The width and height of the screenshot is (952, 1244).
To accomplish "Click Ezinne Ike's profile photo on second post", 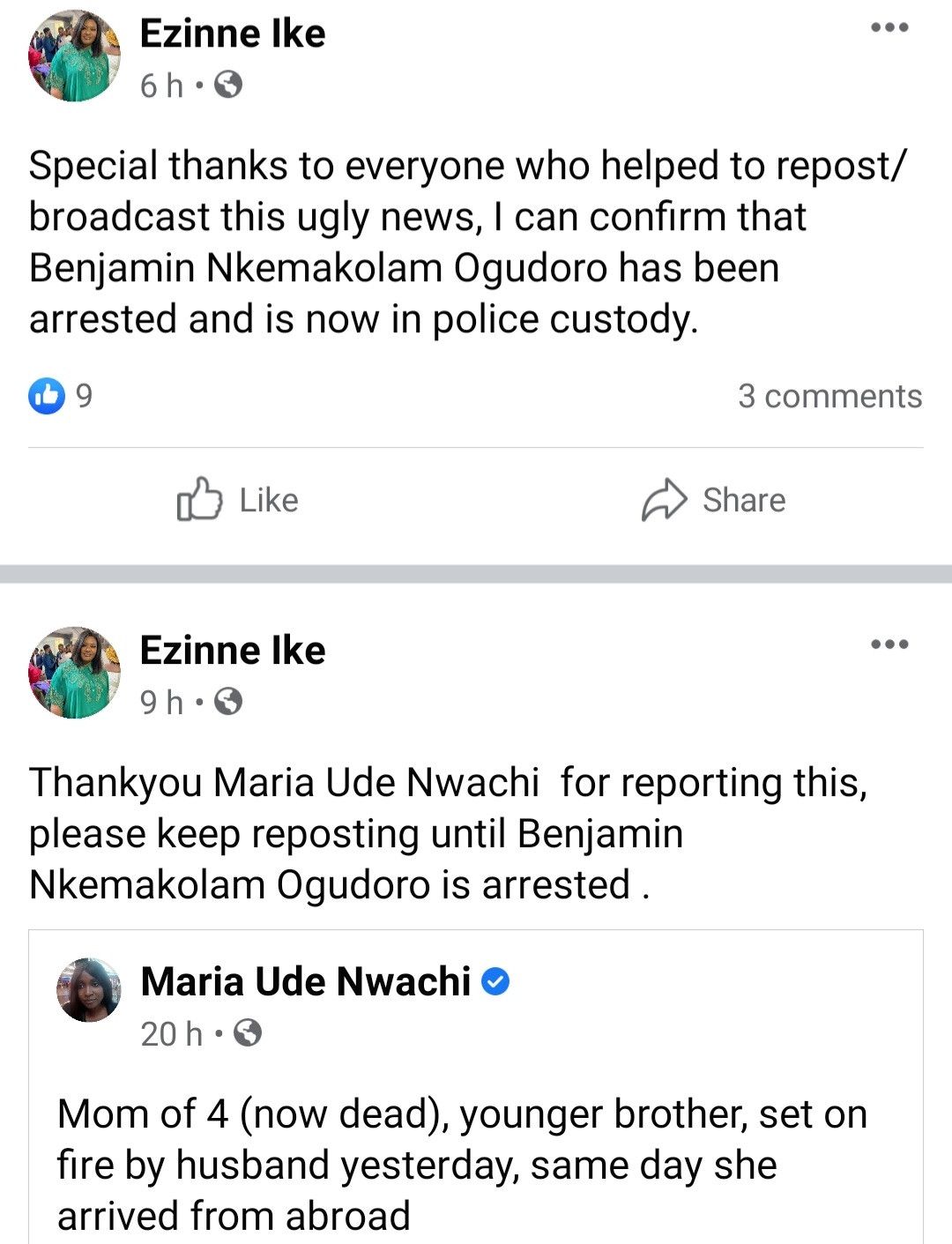I will coord(75,668).
